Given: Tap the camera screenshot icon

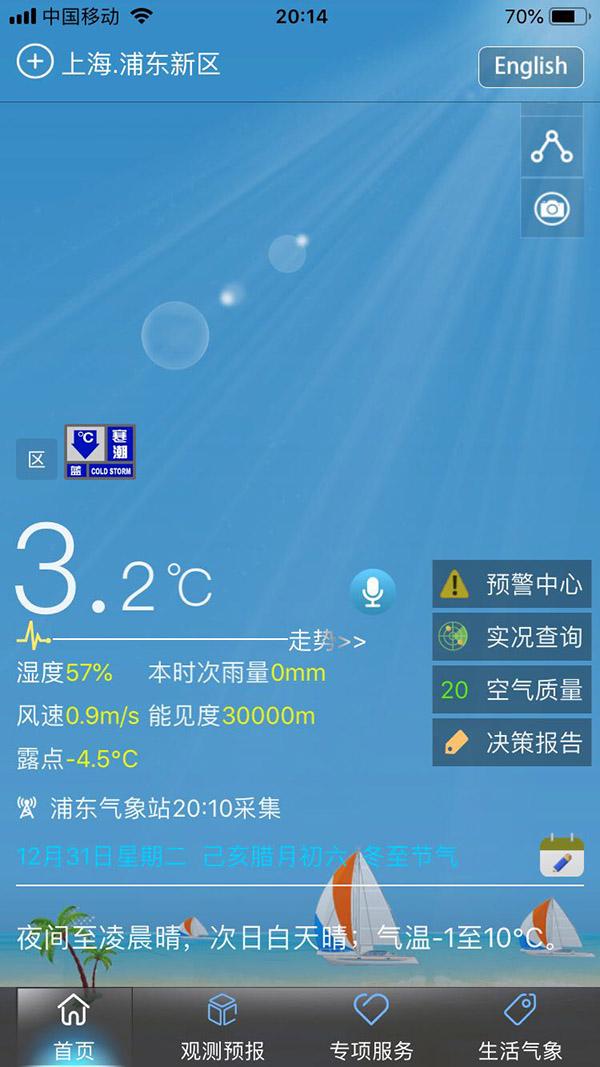Looking at the screenshot, I should [551, 208].
